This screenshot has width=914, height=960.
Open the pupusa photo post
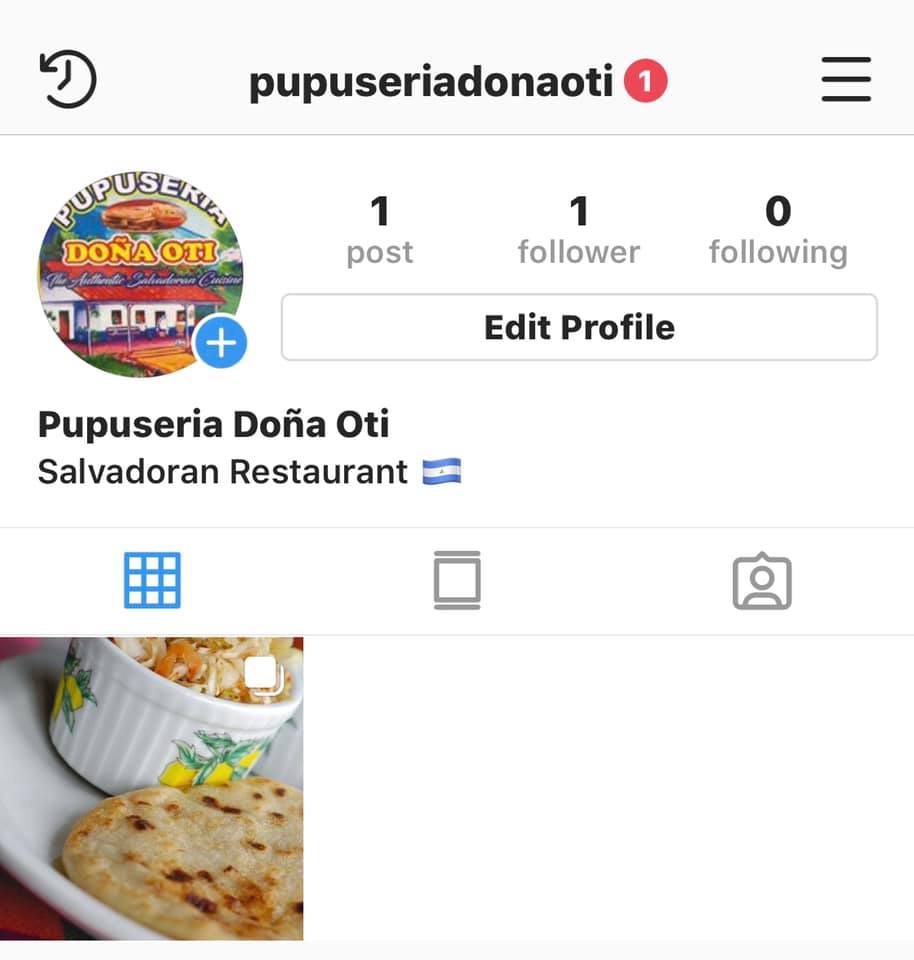click(x=151, y=788)
